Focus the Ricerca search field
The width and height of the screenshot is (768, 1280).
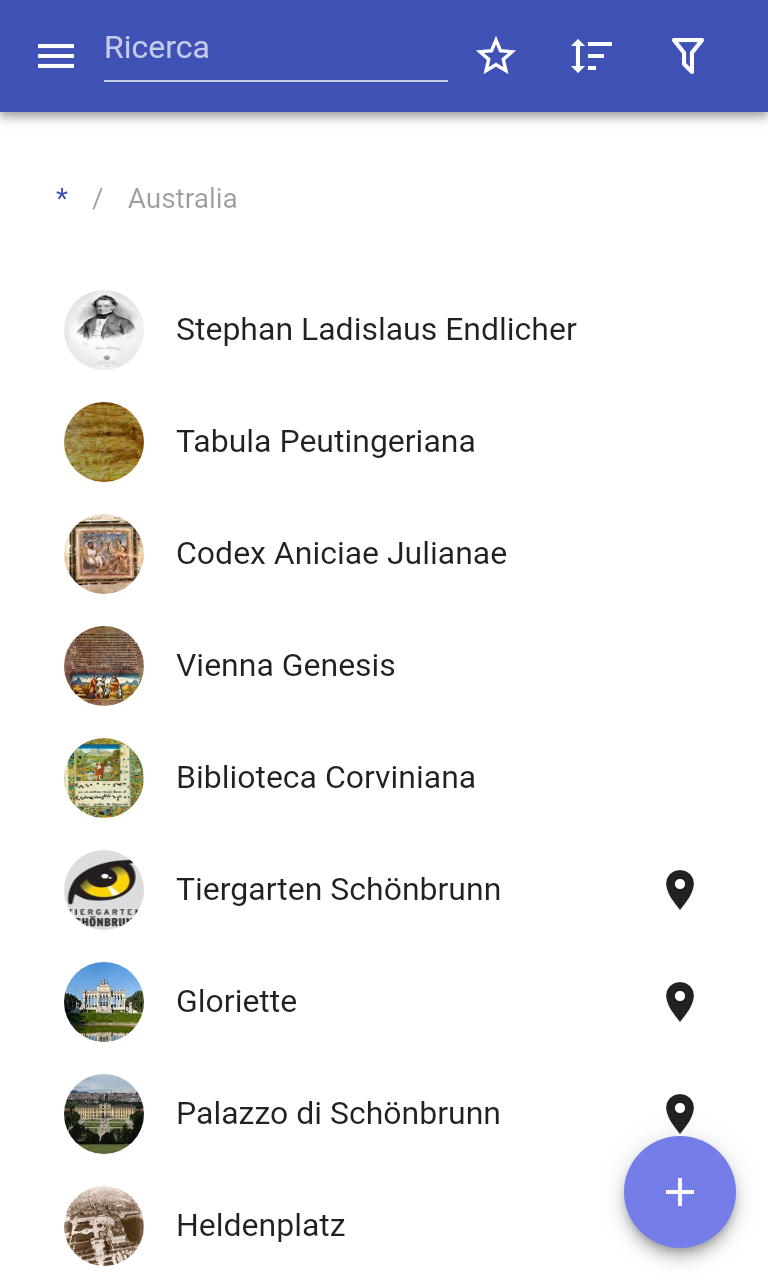275,50
